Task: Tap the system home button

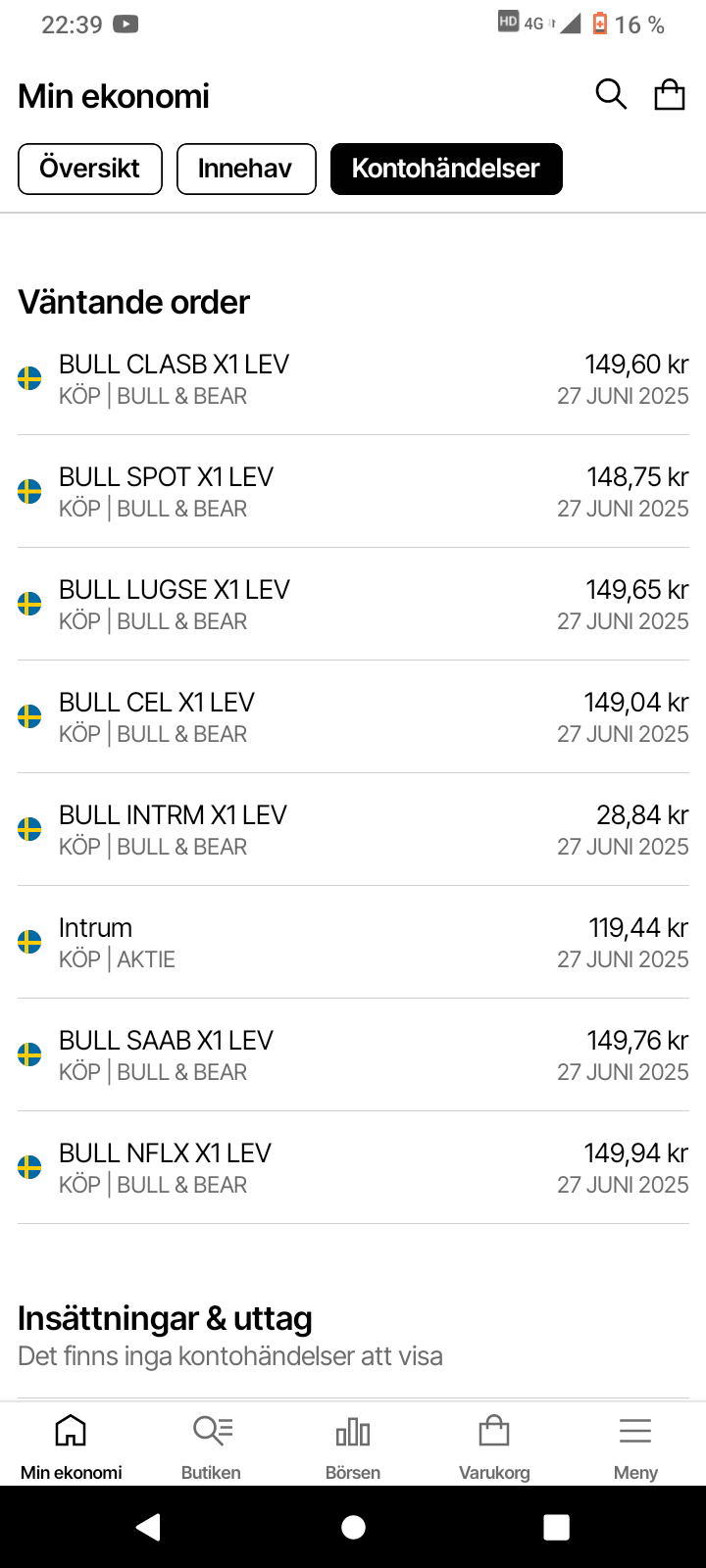Action: point(353,1527)
